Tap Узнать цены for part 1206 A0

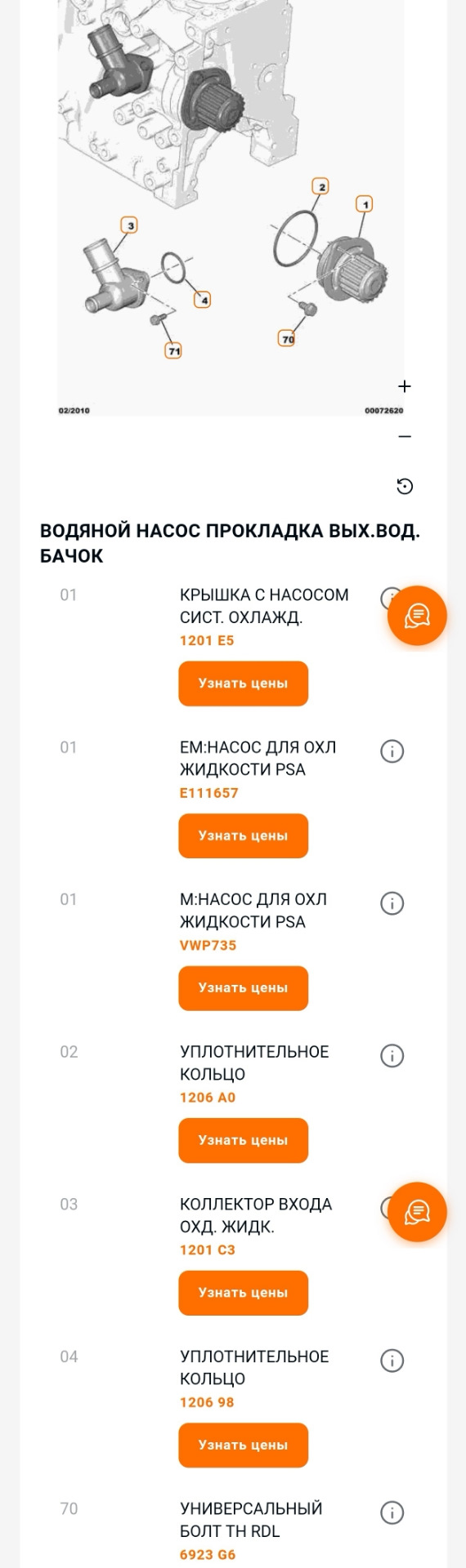(x=243, y=1140)
